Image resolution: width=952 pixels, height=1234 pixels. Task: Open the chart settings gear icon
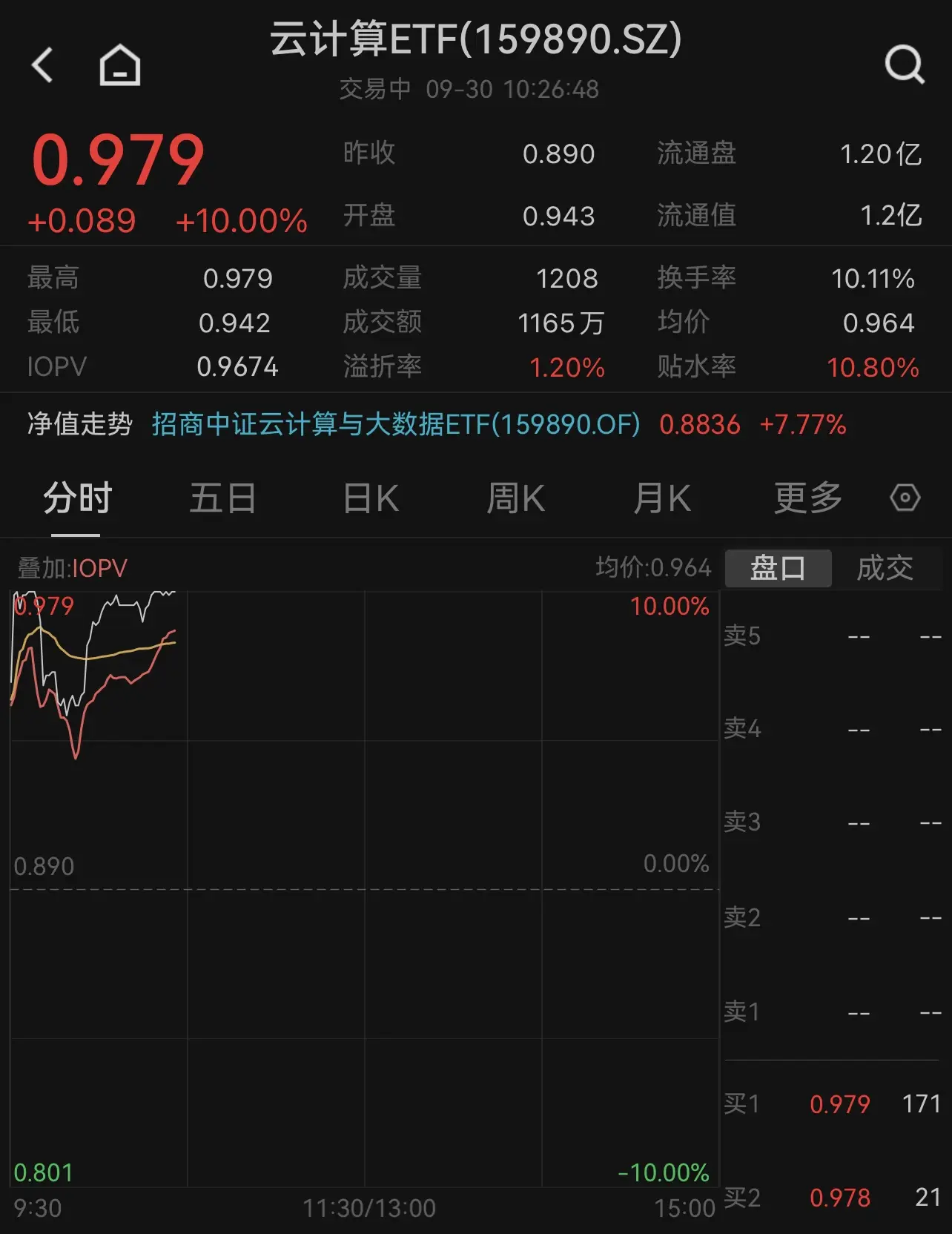[x=906, y=498]
